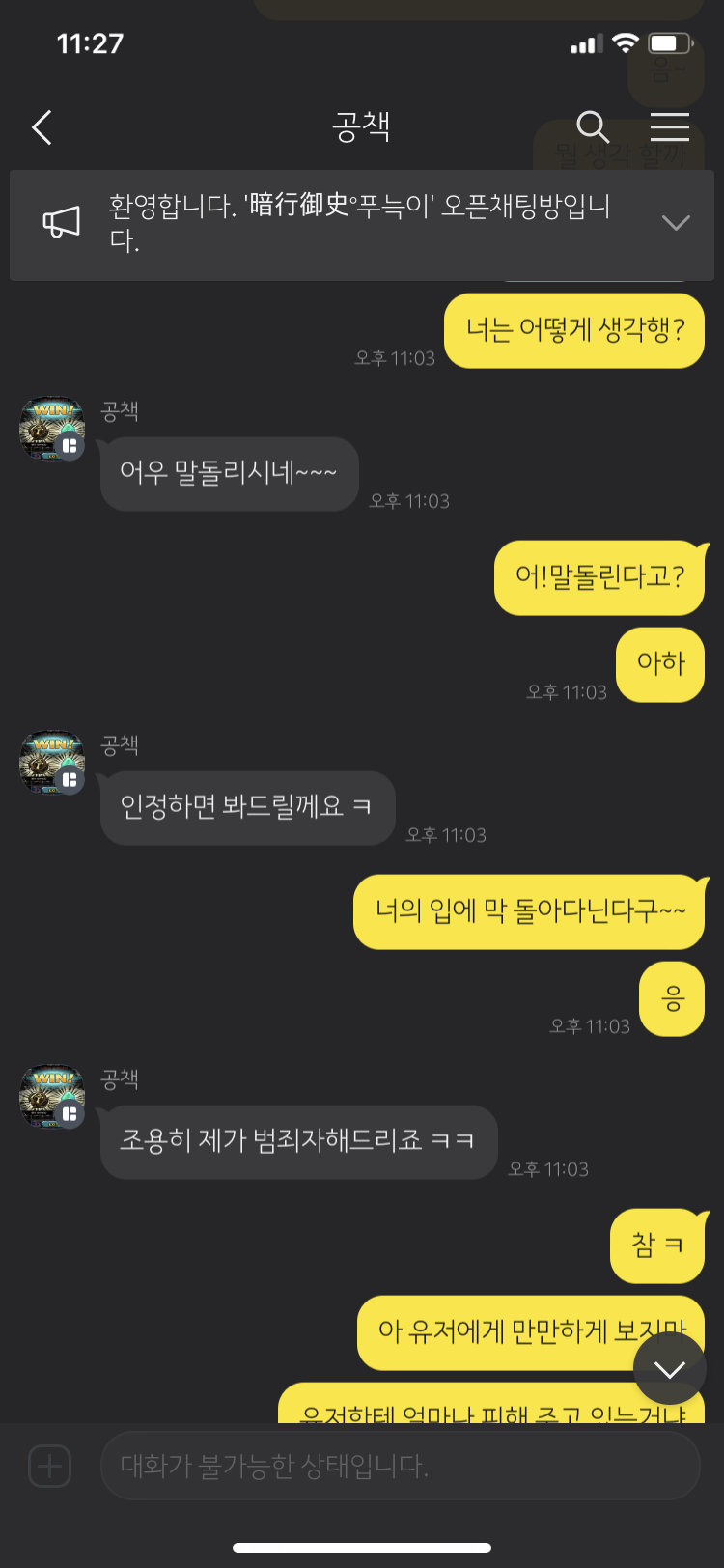The height and width of the screenshot is (1568, 724).
Task: Go back from the 공책 chat room
Action: pos(42,127)
